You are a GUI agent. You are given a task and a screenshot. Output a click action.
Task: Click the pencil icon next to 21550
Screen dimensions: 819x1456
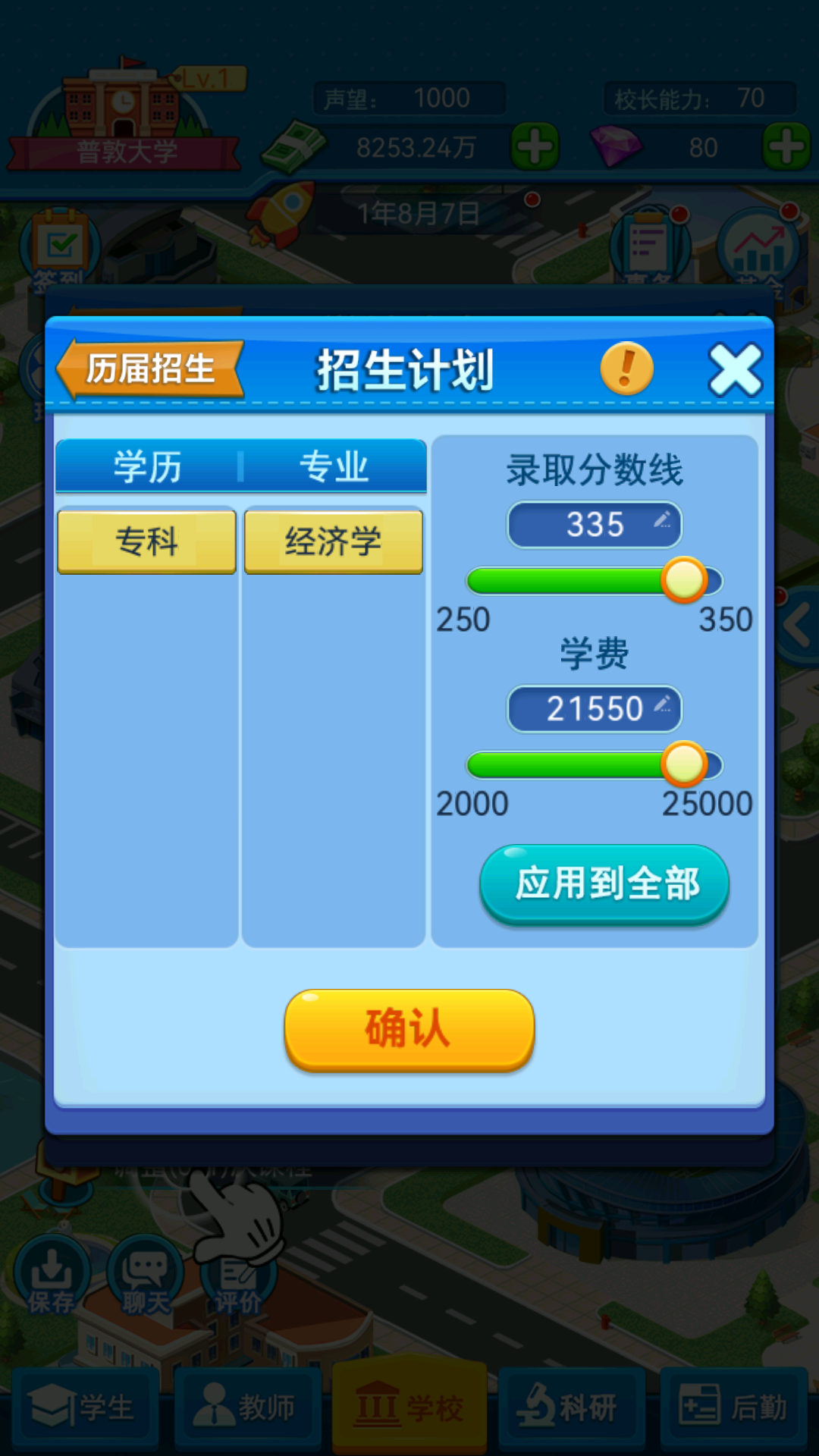pos(664,707)
